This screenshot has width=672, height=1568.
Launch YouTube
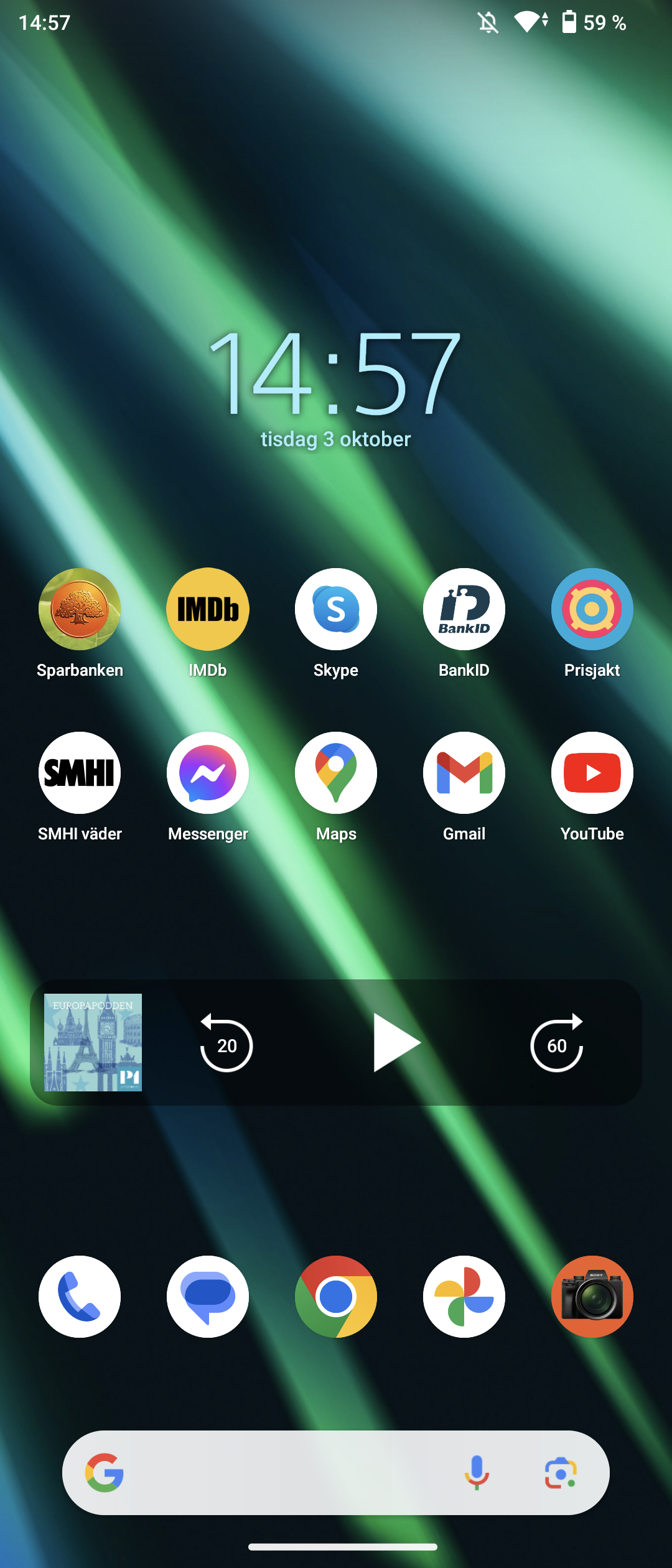592,773
